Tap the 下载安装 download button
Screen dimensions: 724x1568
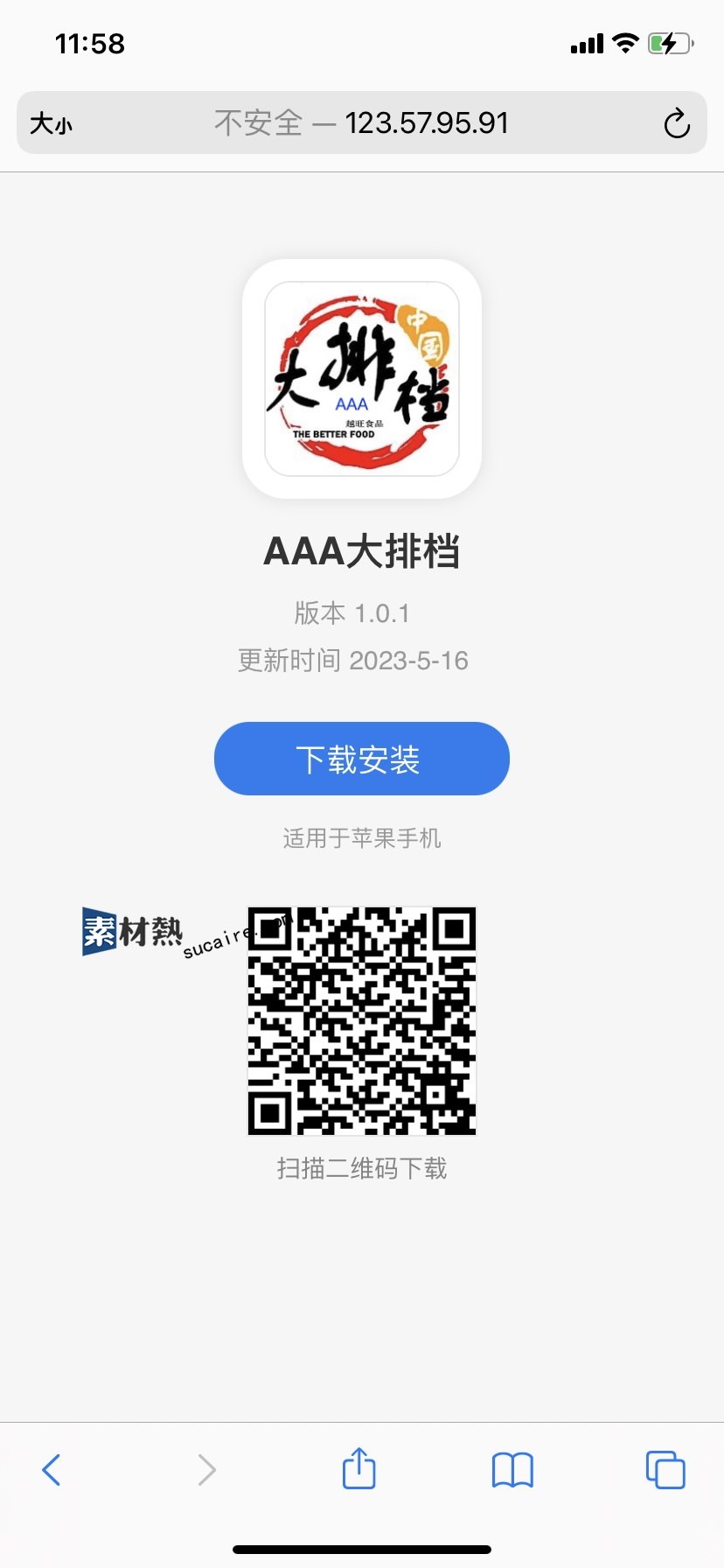361,759
